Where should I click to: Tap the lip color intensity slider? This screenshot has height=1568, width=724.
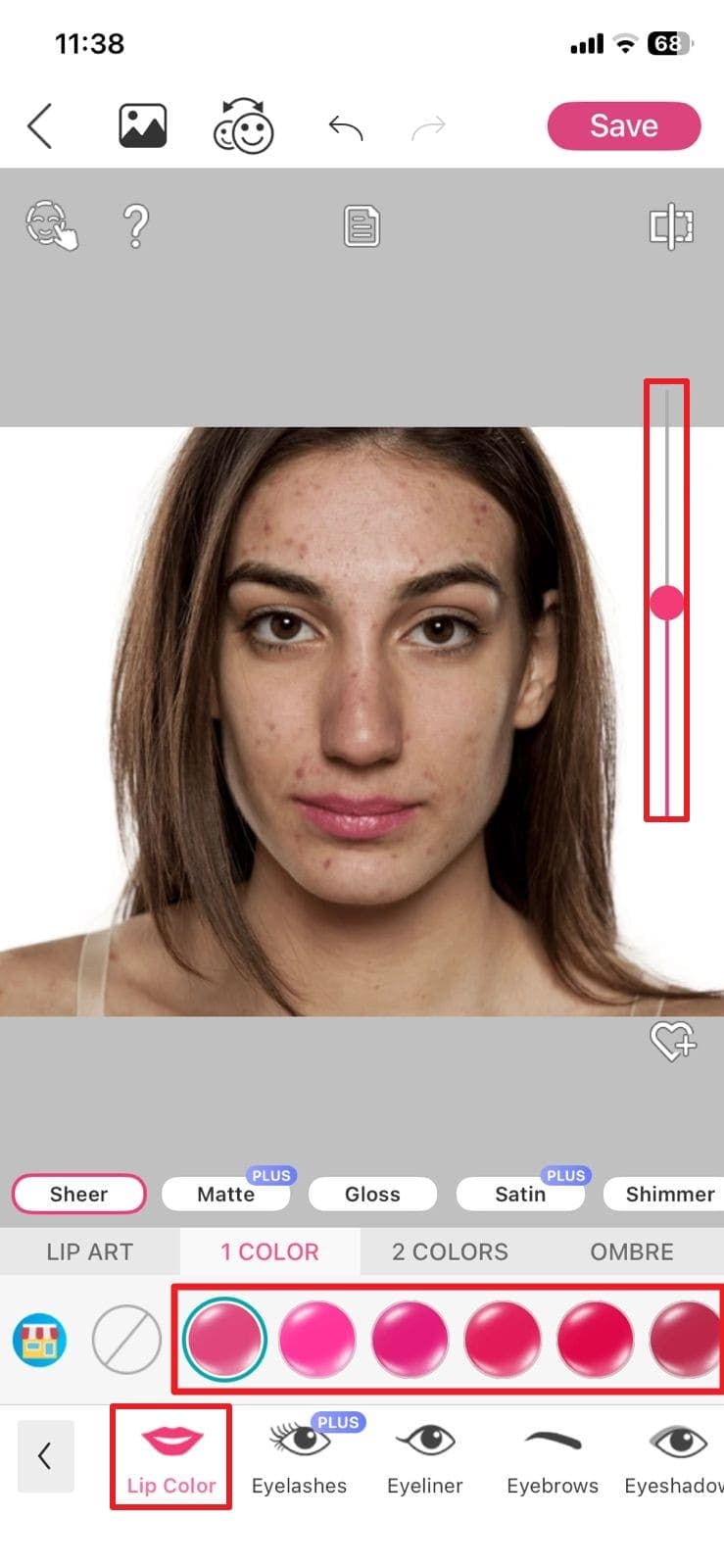[667, 602]
